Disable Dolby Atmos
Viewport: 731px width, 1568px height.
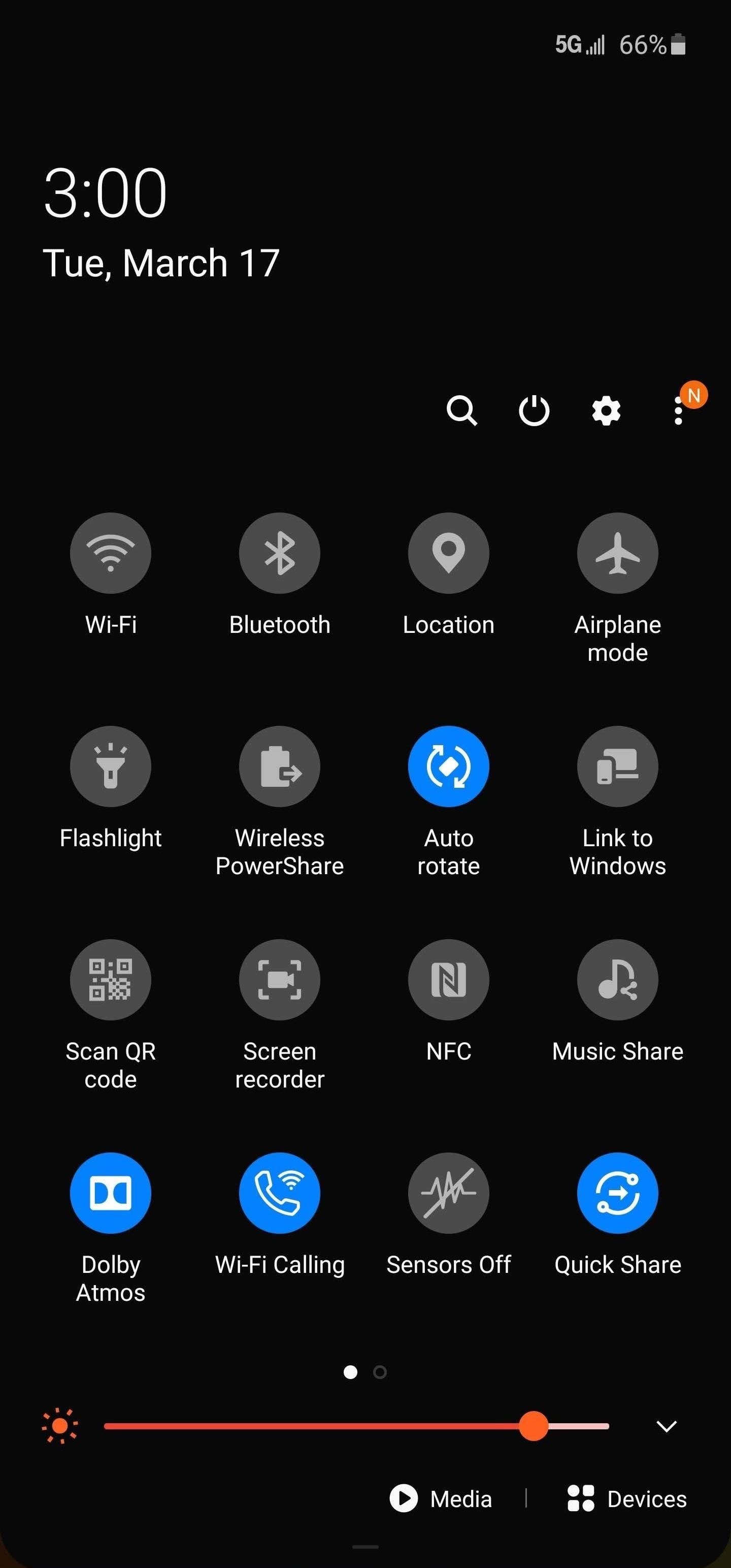(111, 1193)
